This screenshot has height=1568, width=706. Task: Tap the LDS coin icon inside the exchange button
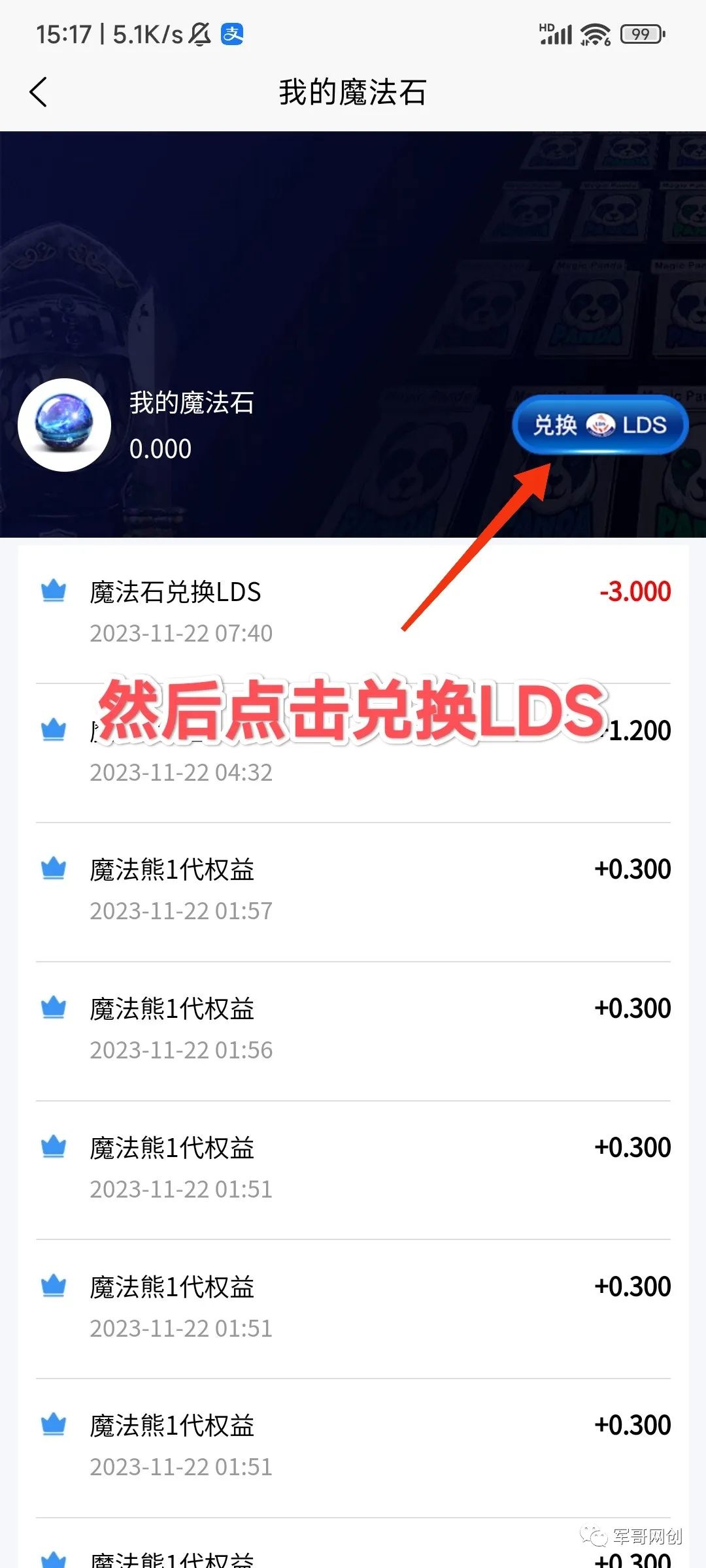601,425
